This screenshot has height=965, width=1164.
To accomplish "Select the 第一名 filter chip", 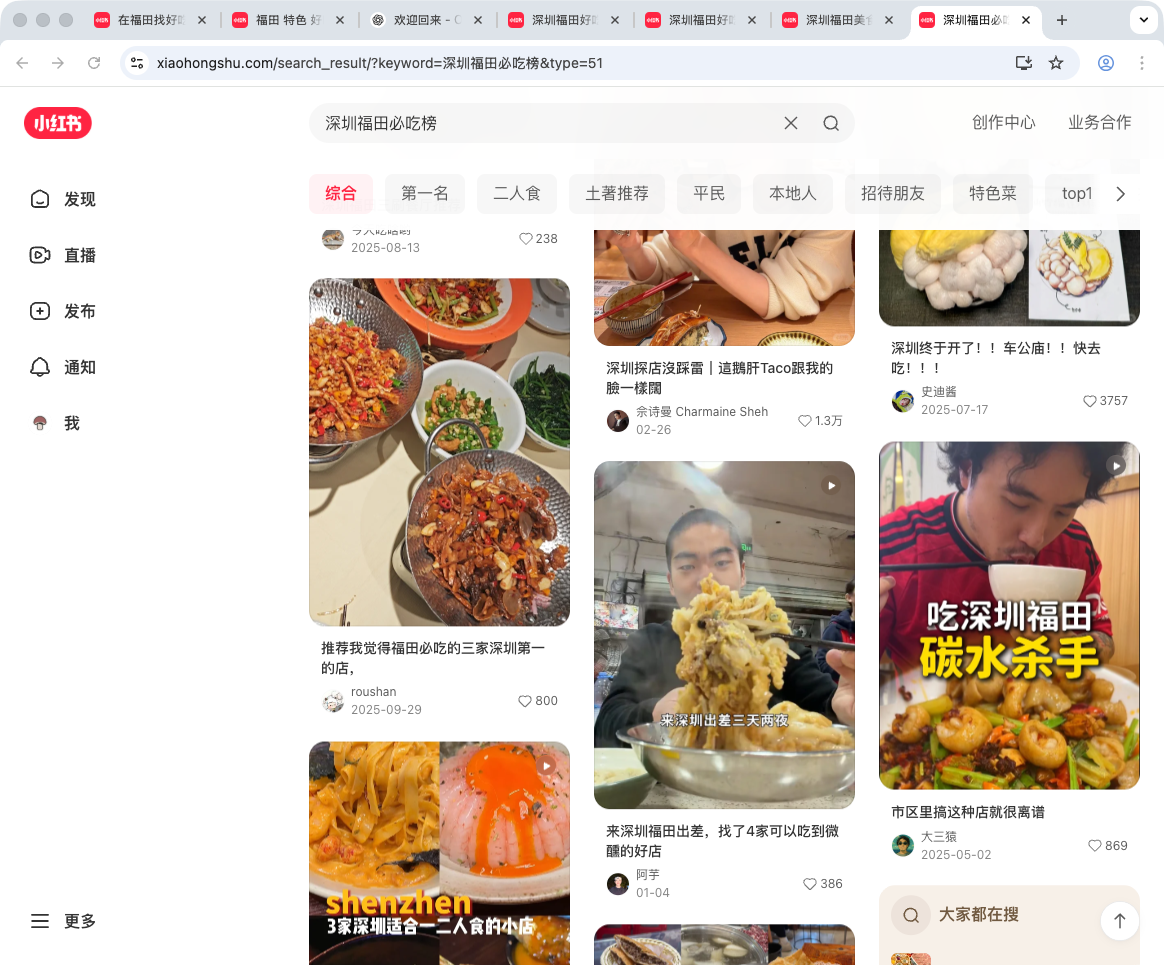I will [x=425, y=193].
